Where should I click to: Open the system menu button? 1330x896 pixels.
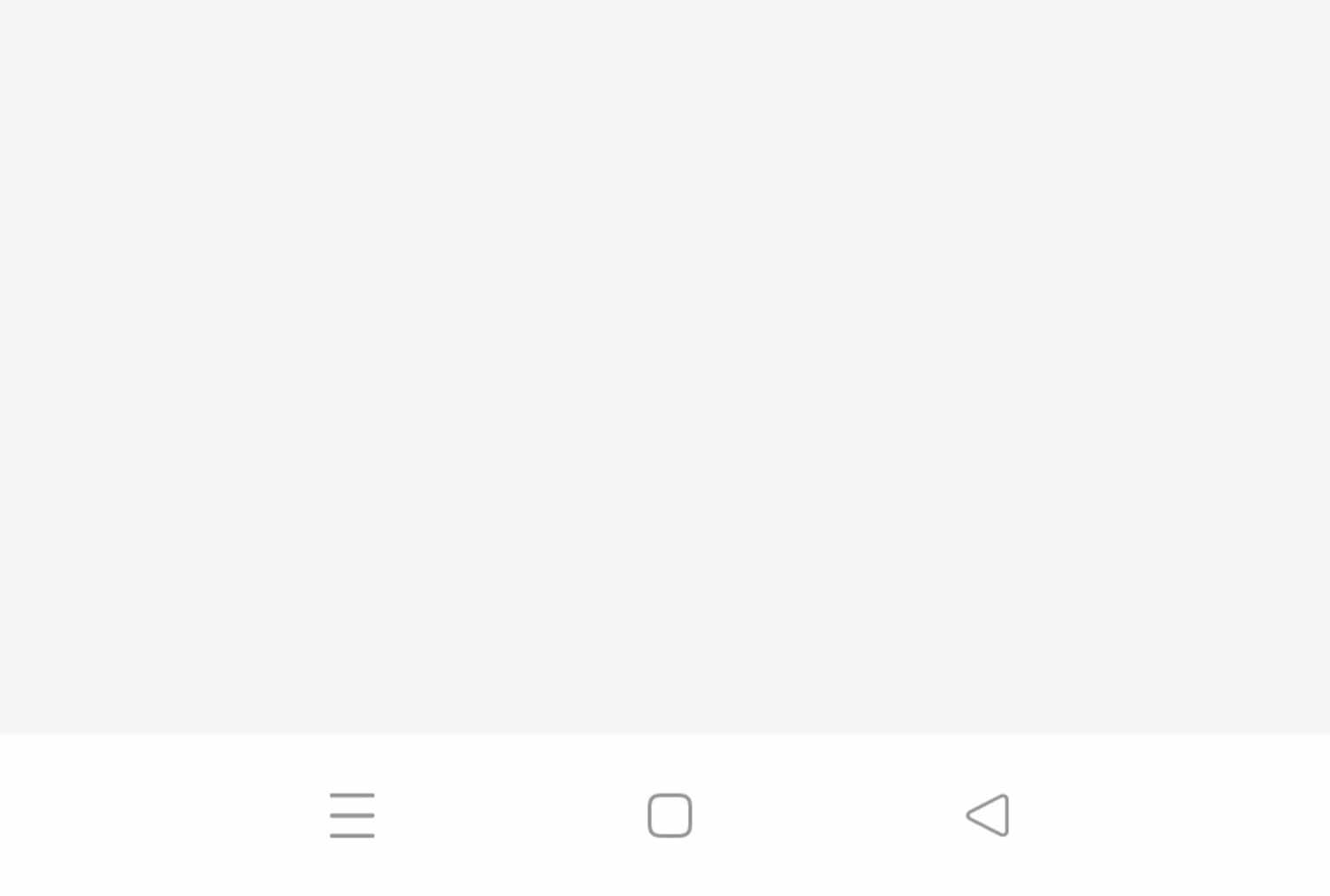(352, 815)
